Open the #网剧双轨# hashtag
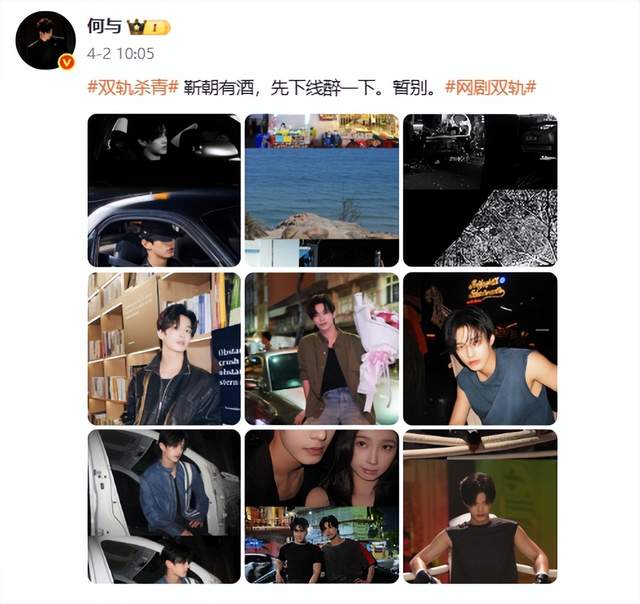The height and width of the screenshot is (604, 640). (490, 87)
